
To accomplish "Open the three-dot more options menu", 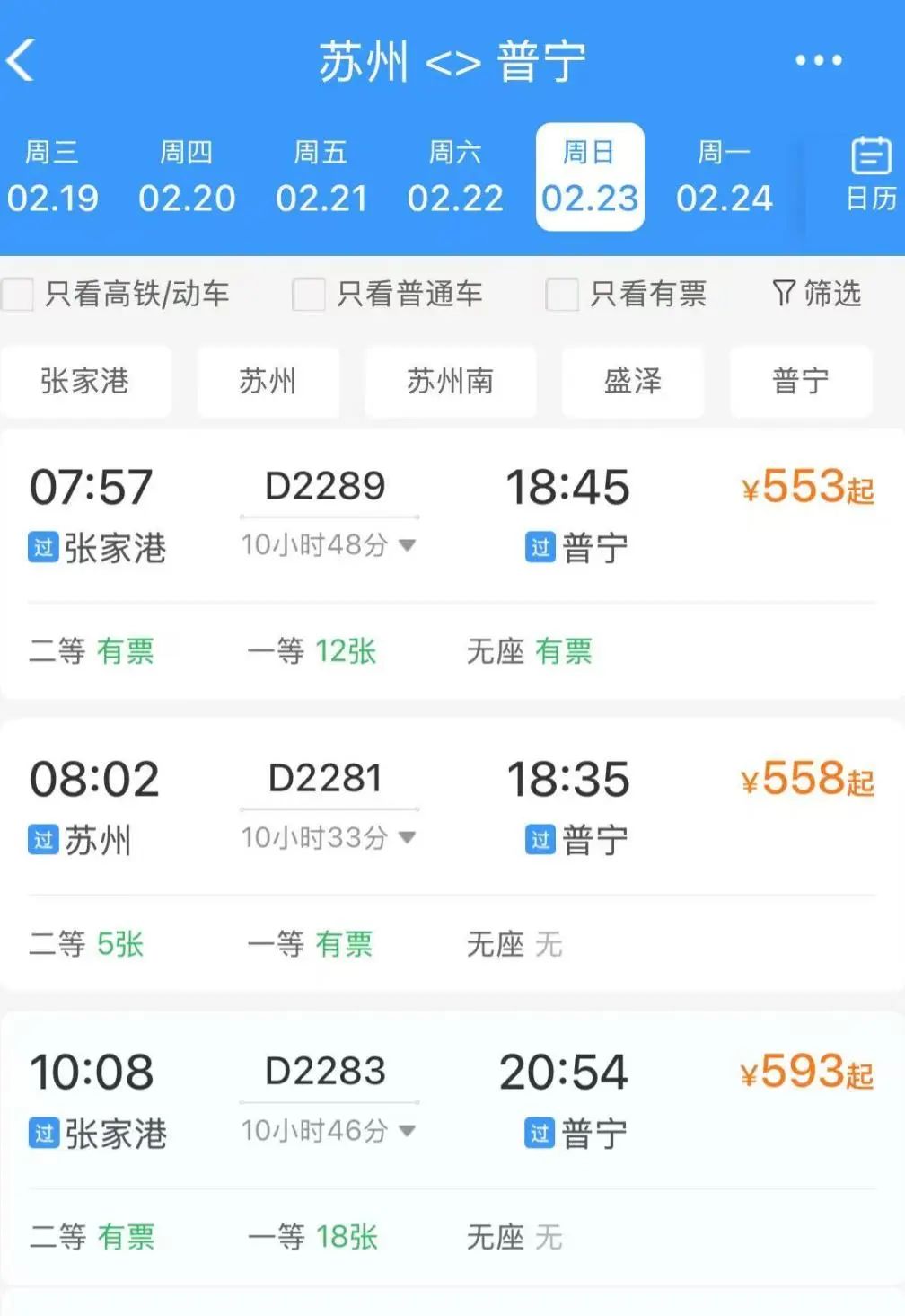I will click(x=818, y=61).
